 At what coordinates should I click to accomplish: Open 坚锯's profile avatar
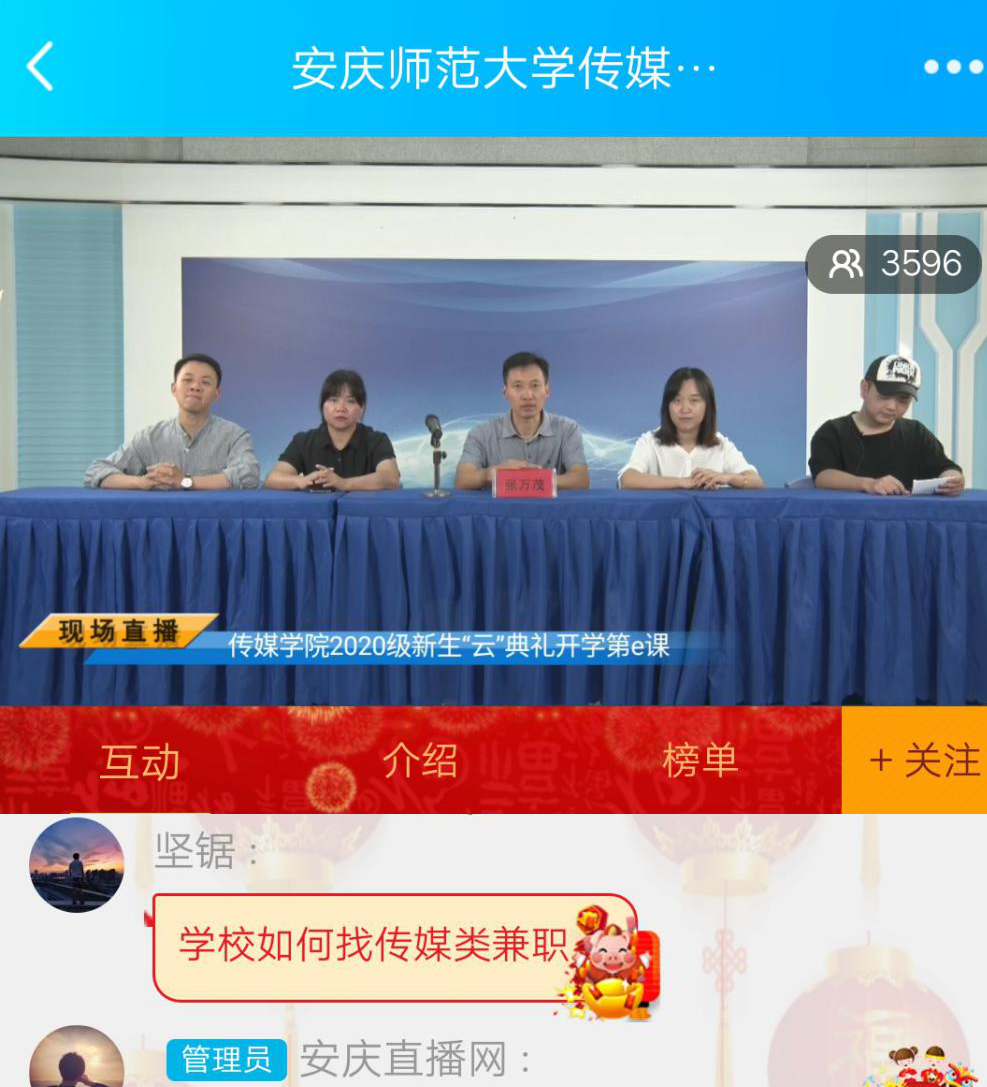pos(77,864)
